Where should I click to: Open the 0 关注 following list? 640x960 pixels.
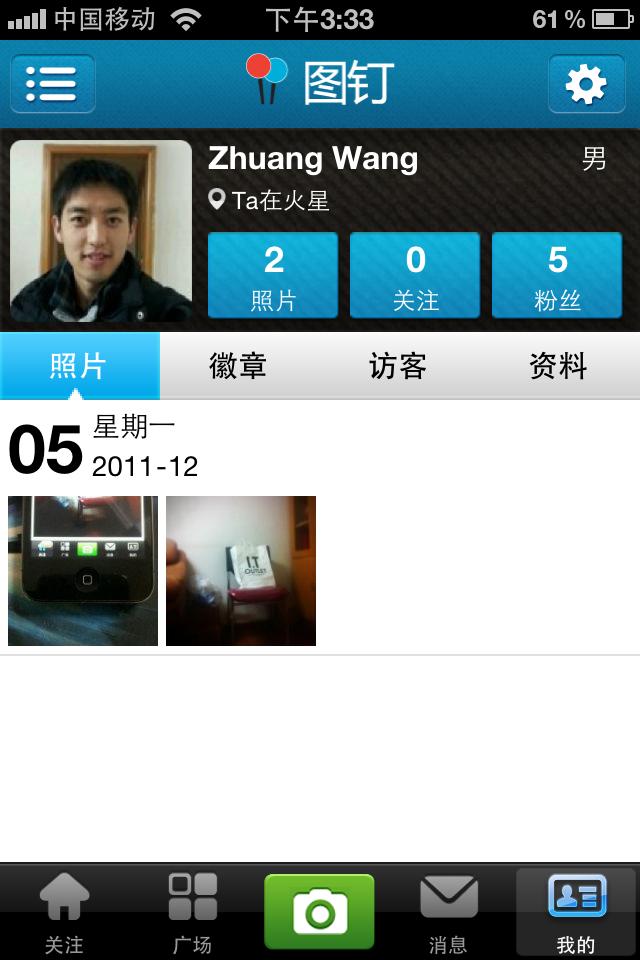click(415, 275)
